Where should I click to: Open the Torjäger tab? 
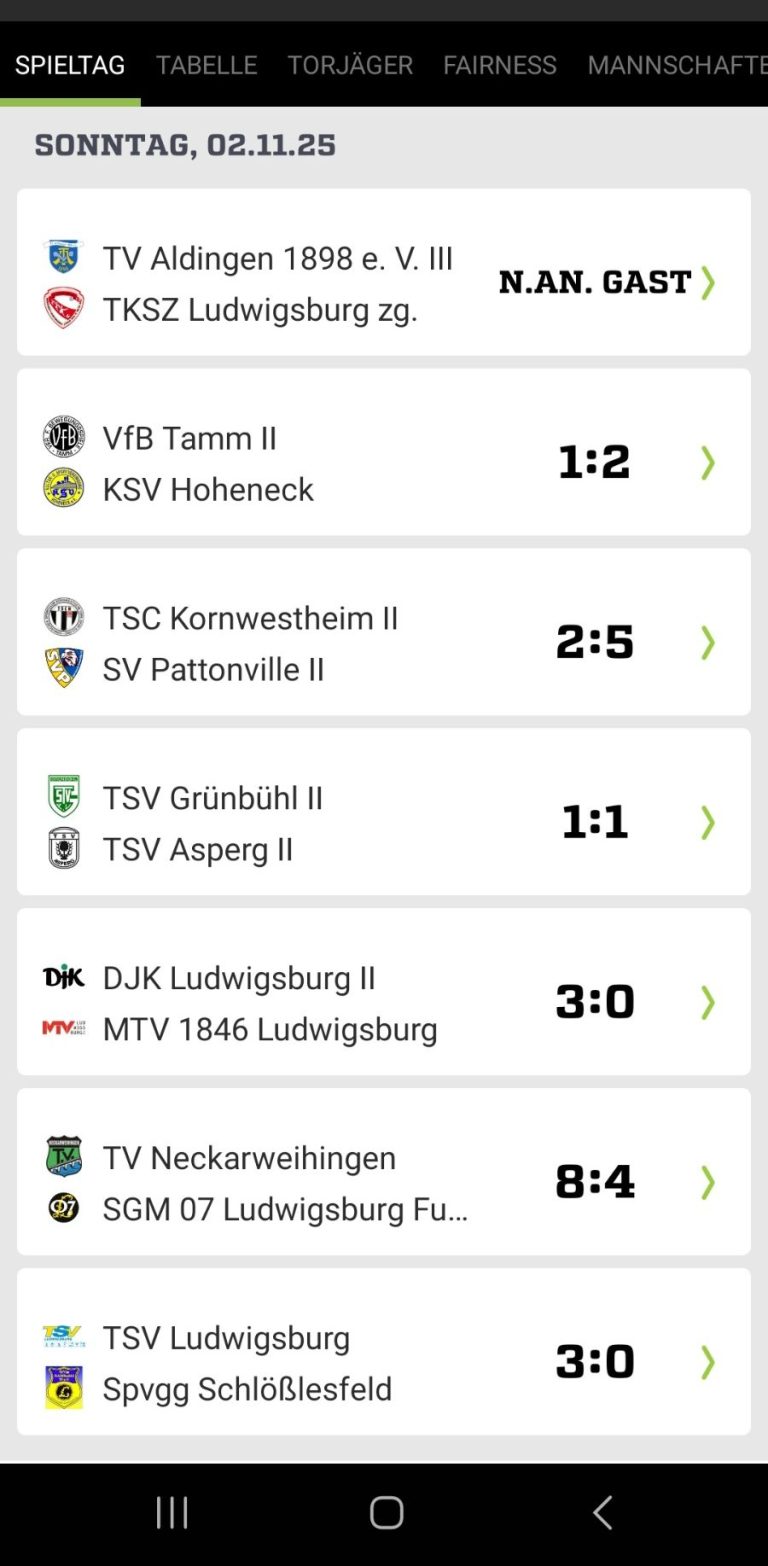pyautogui.click(x=350, y=65)
